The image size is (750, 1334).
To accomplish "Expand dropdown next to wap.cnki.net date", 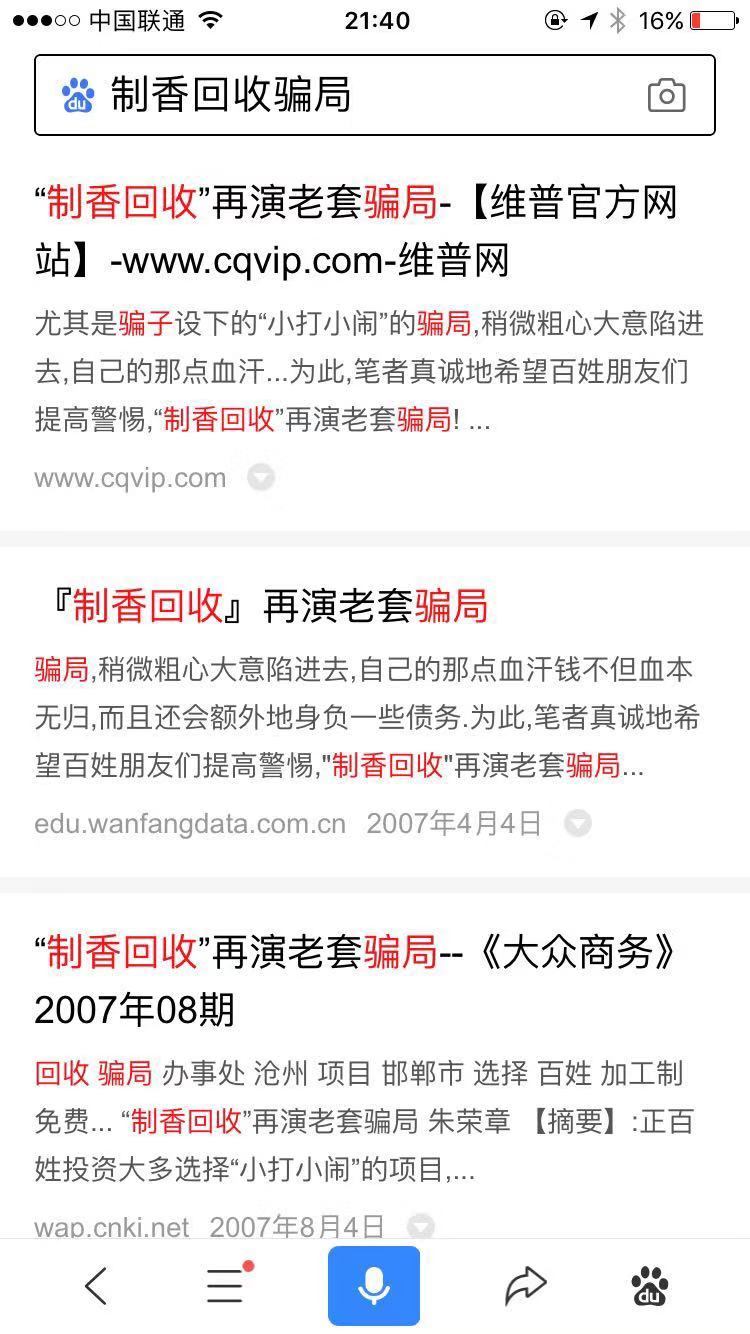I will coord(421,1226).
